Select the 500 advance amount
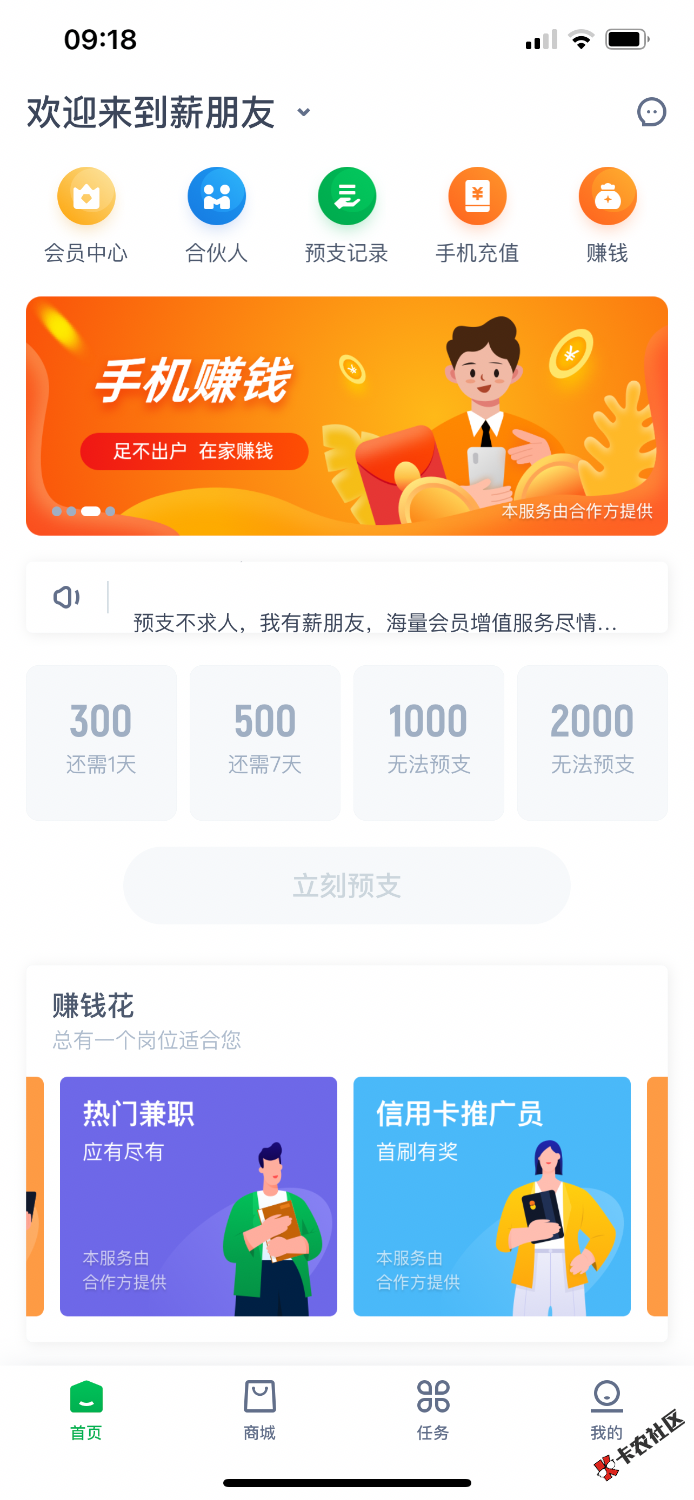This screenshot has width=694, height=1500. coord(265,742)
